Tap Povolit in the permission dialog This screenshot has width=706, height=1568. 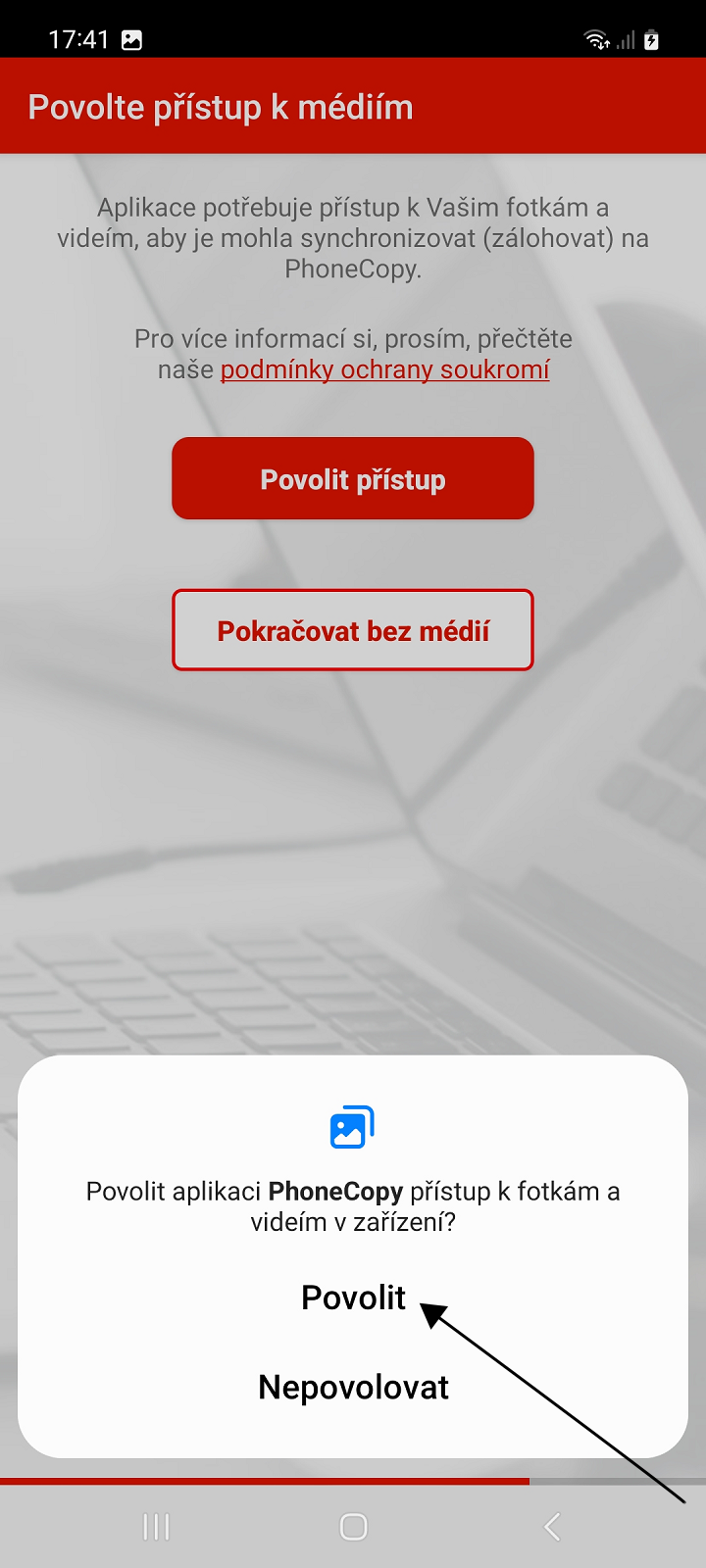click(353, 1298)
